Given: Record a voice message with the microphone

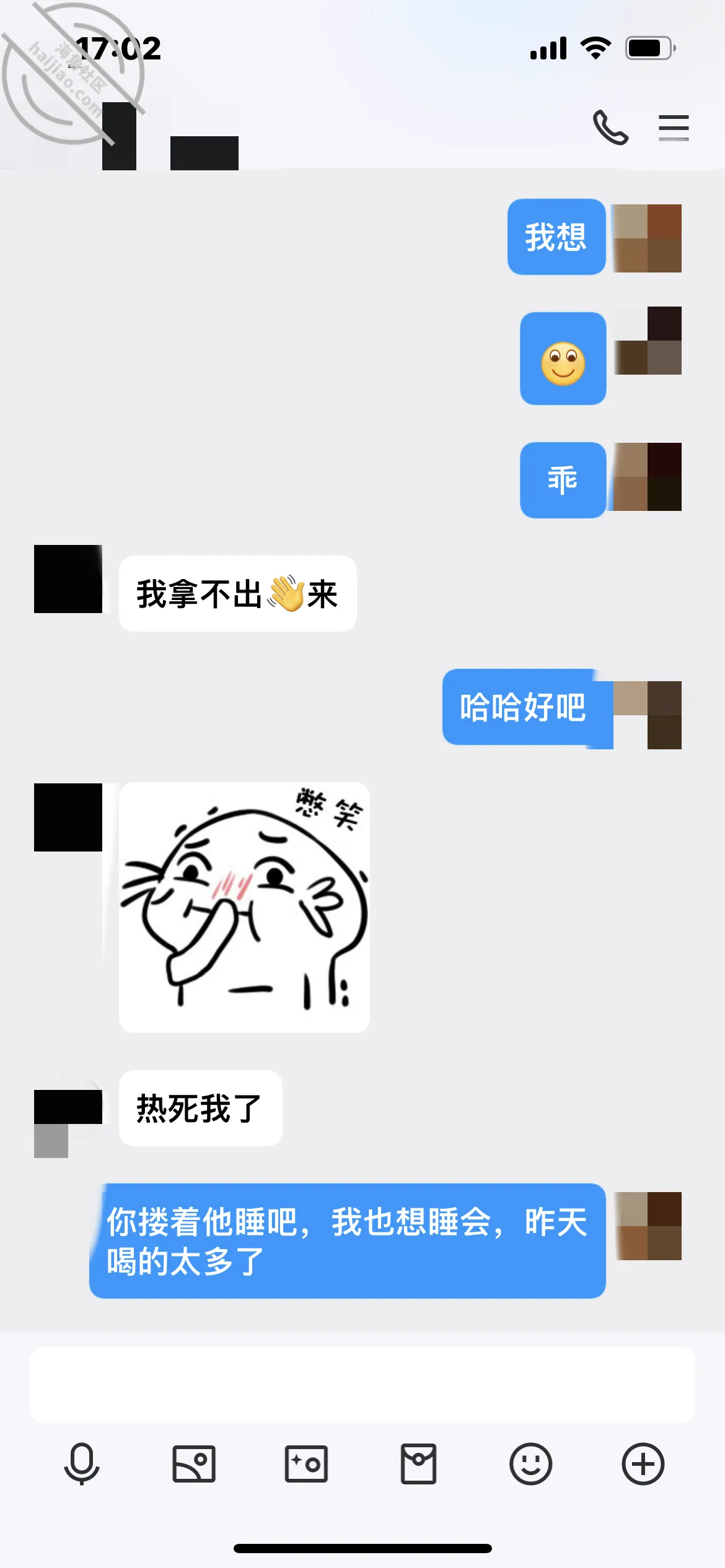Looking at the screenshot, I should click(82, 1464).
